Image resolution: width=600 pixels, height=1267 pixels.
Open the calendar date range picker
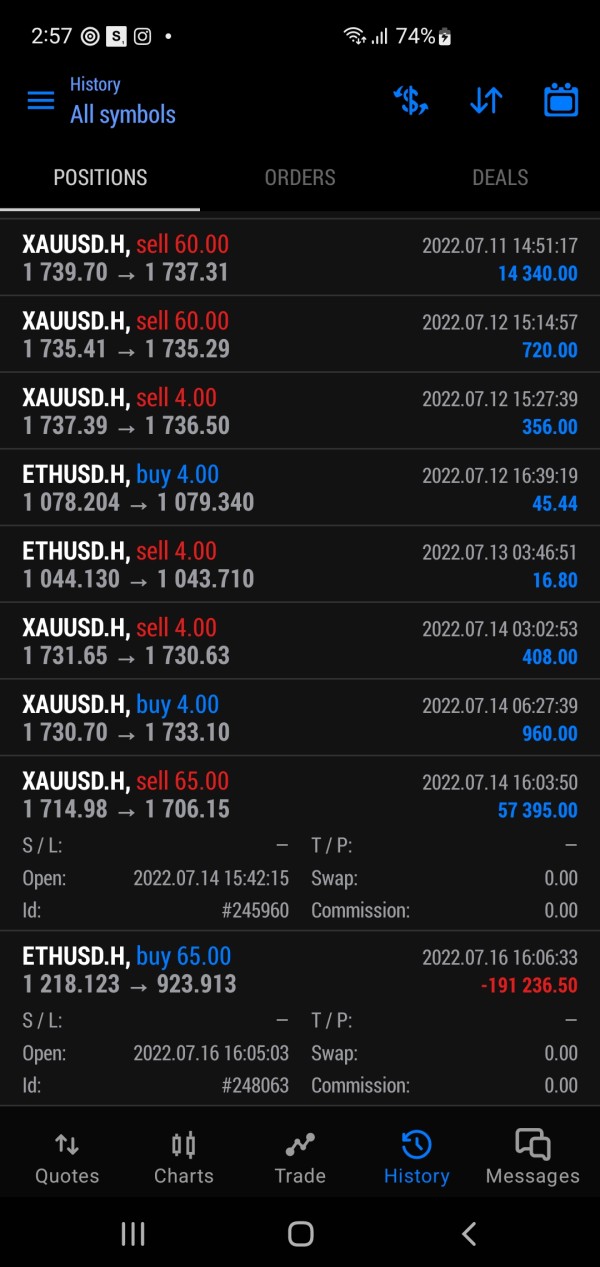(561, 100)
